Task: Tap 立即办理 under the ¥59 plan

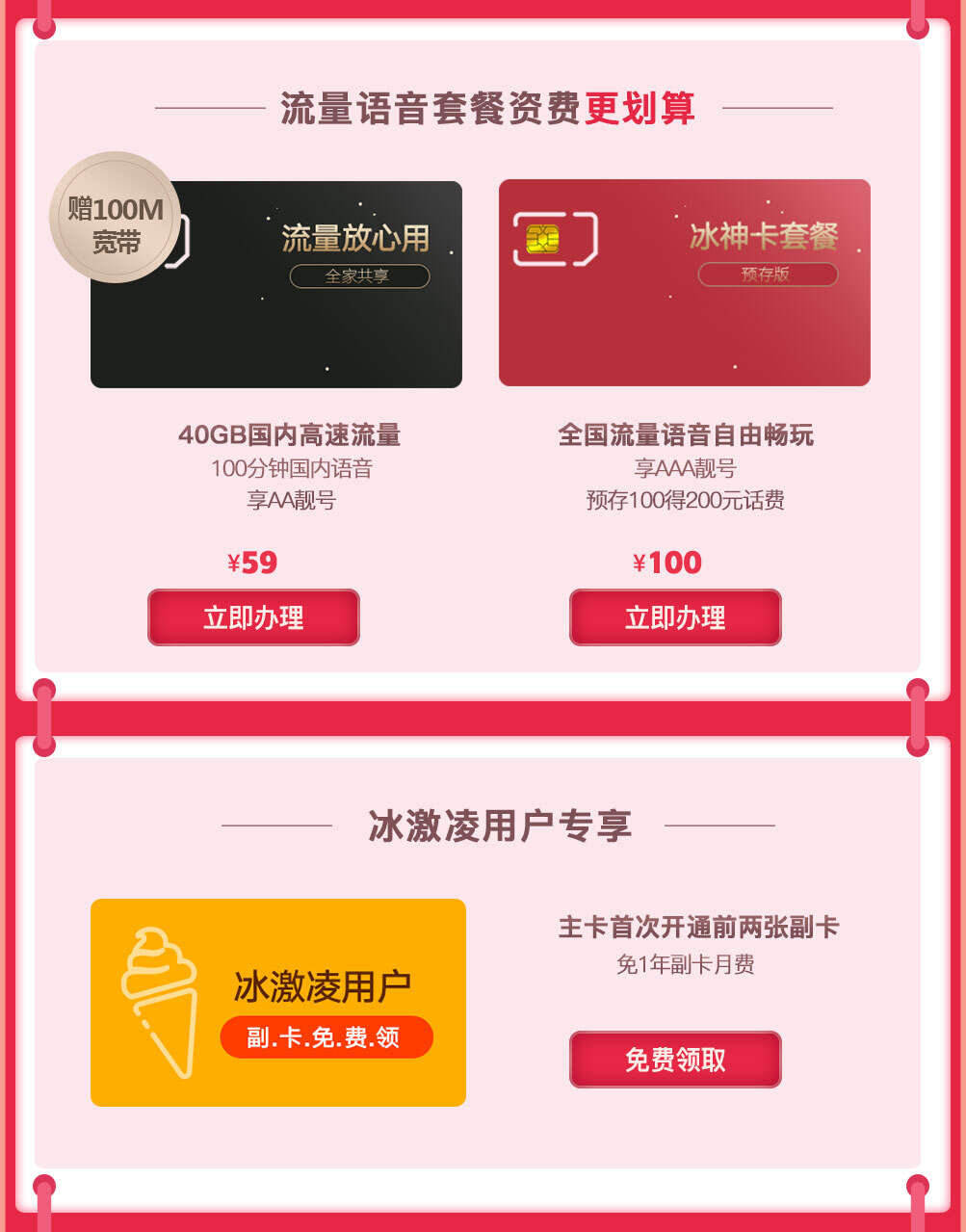Action: (x=253, y=617)
